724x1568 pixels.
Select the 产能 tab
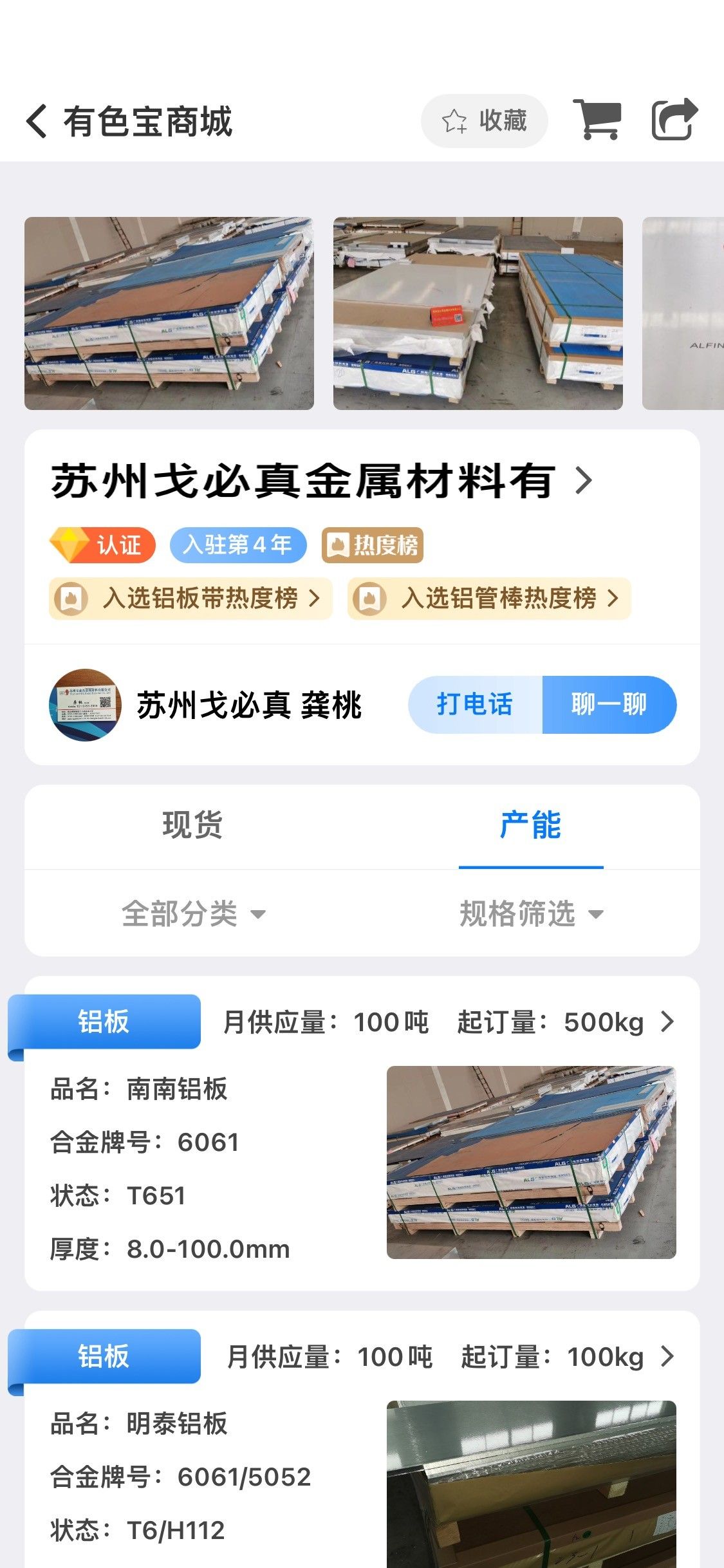point(530,826)
